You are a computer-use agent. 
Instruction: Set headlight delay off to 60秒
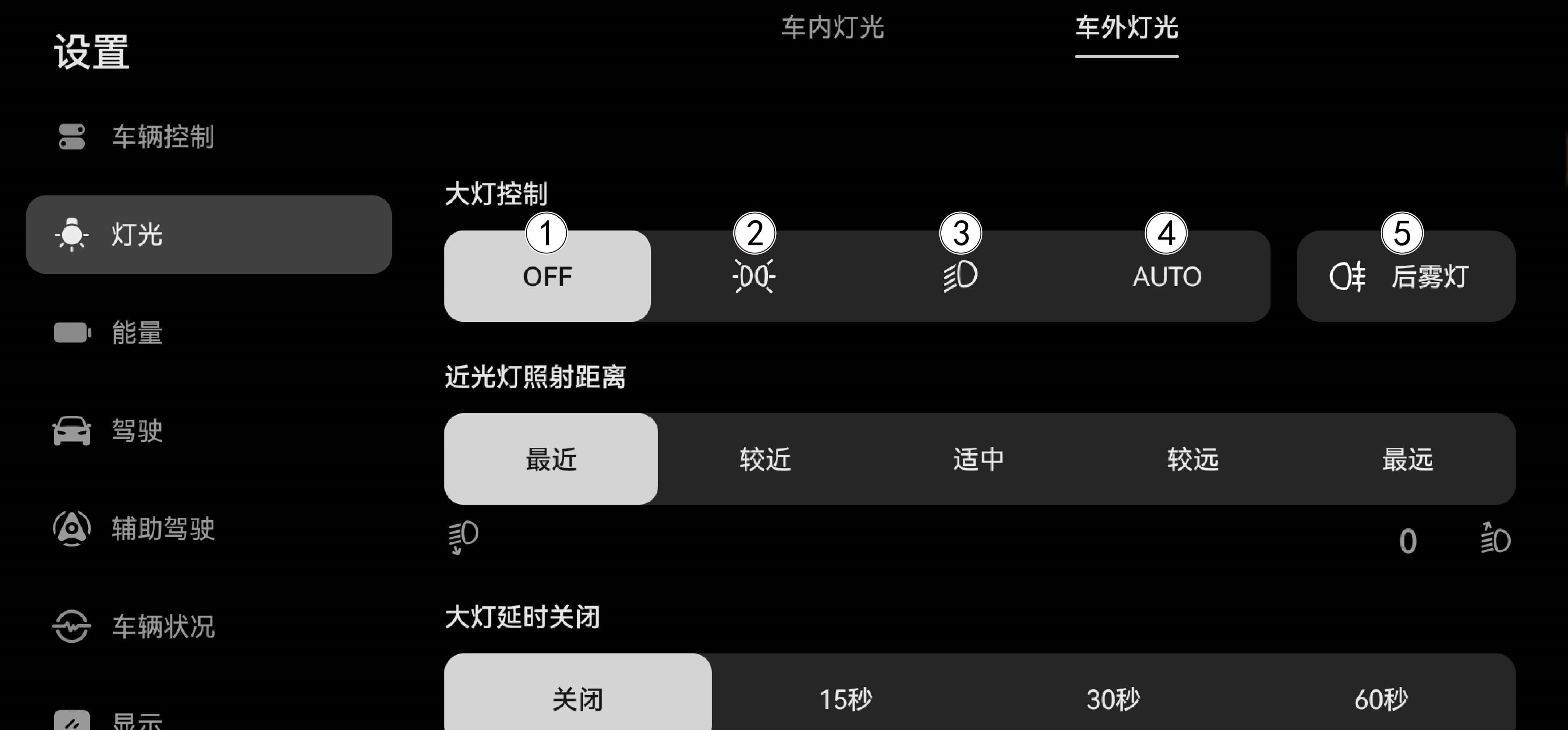(x=1380, y=698)
